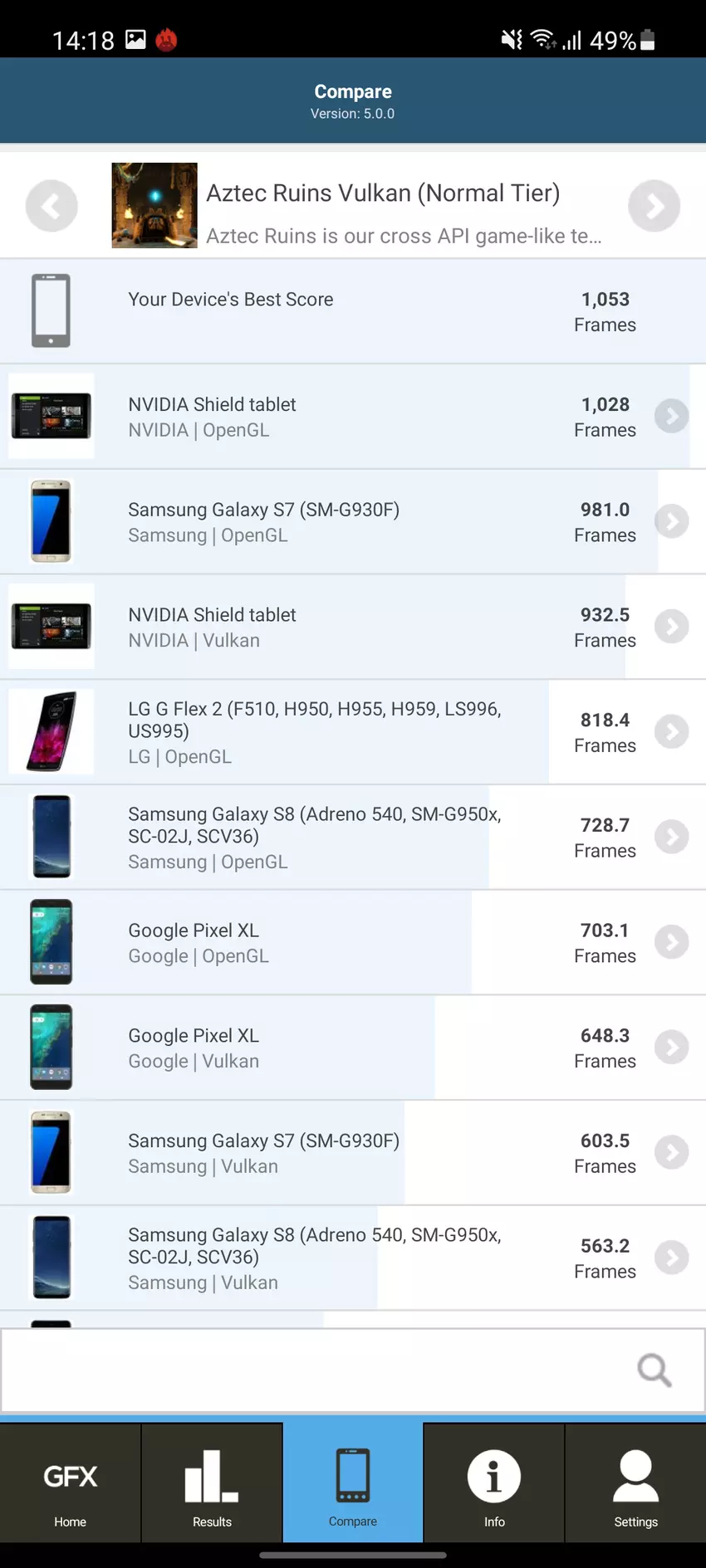The width and height of the screenshot is (706, 1568).
Task: Open Samsung Galaxy S8 Vulkan result
Action: (670, 1258)
